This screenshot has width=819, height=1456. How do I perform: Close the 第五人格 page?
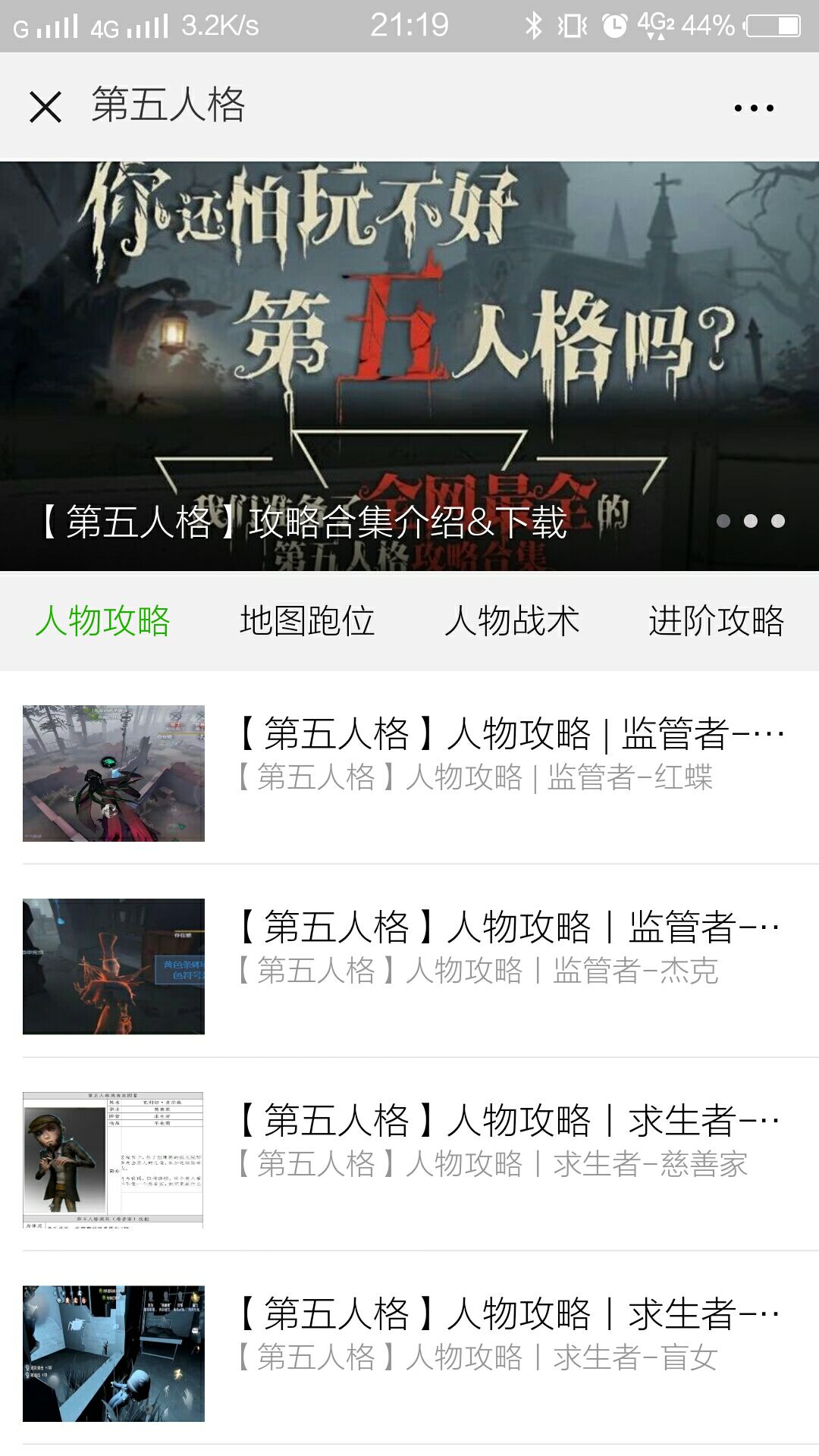pos(45,107)
